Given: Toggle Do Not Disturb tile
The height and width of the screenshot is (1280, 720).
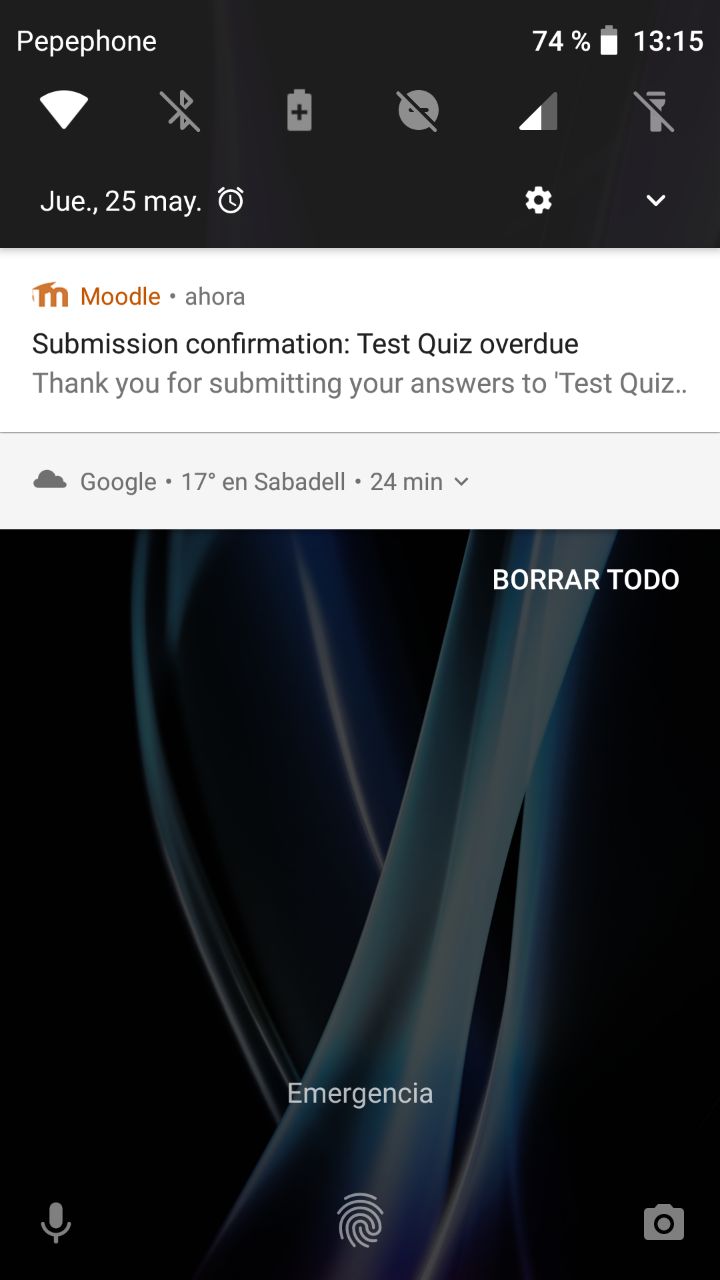Looking at the screenshot, I should click(x=418, y=110).
